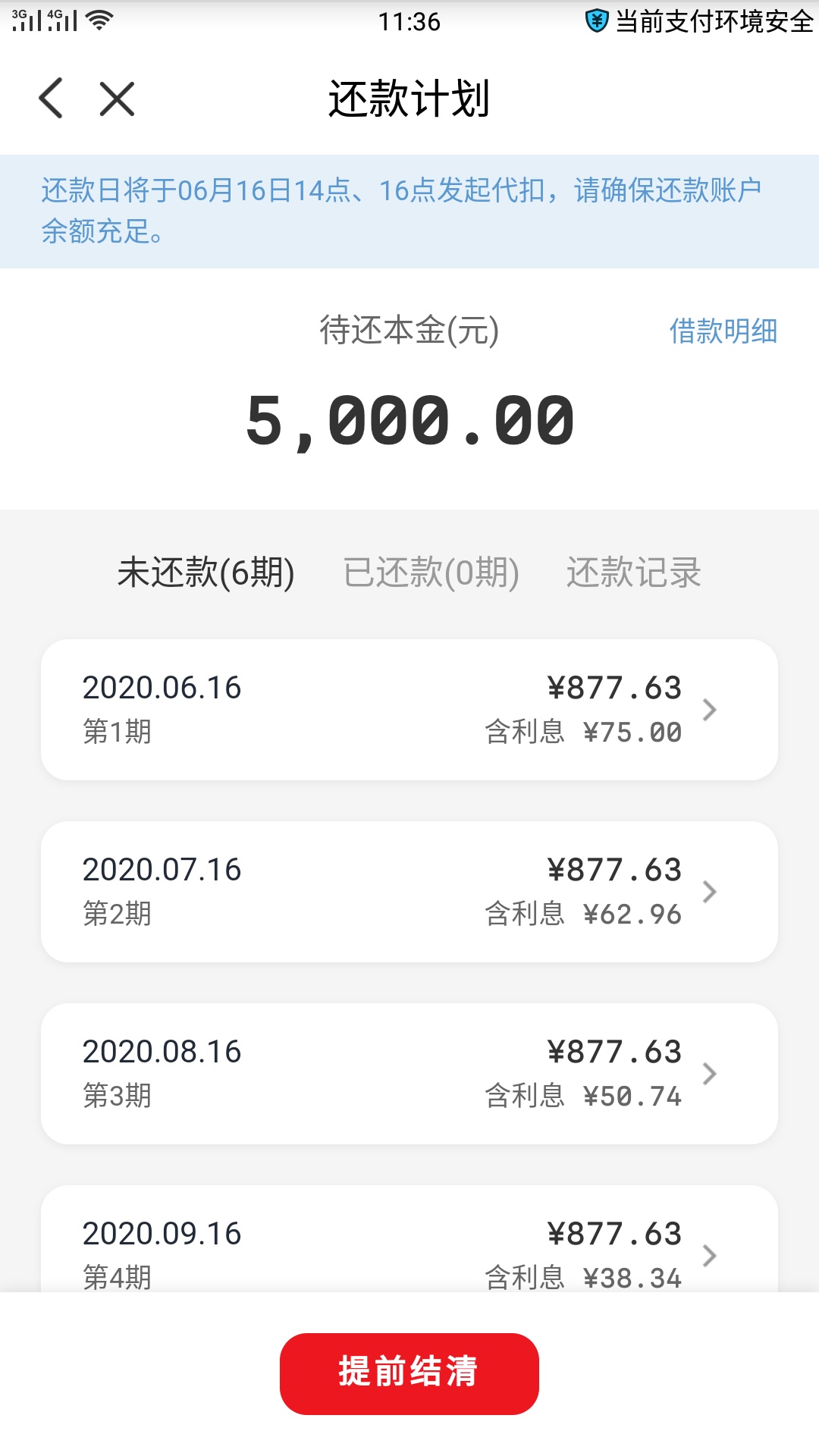The image size is (819, 1456).
Task: Switch to the 还款记录 tab
Action: pos(633,573)
